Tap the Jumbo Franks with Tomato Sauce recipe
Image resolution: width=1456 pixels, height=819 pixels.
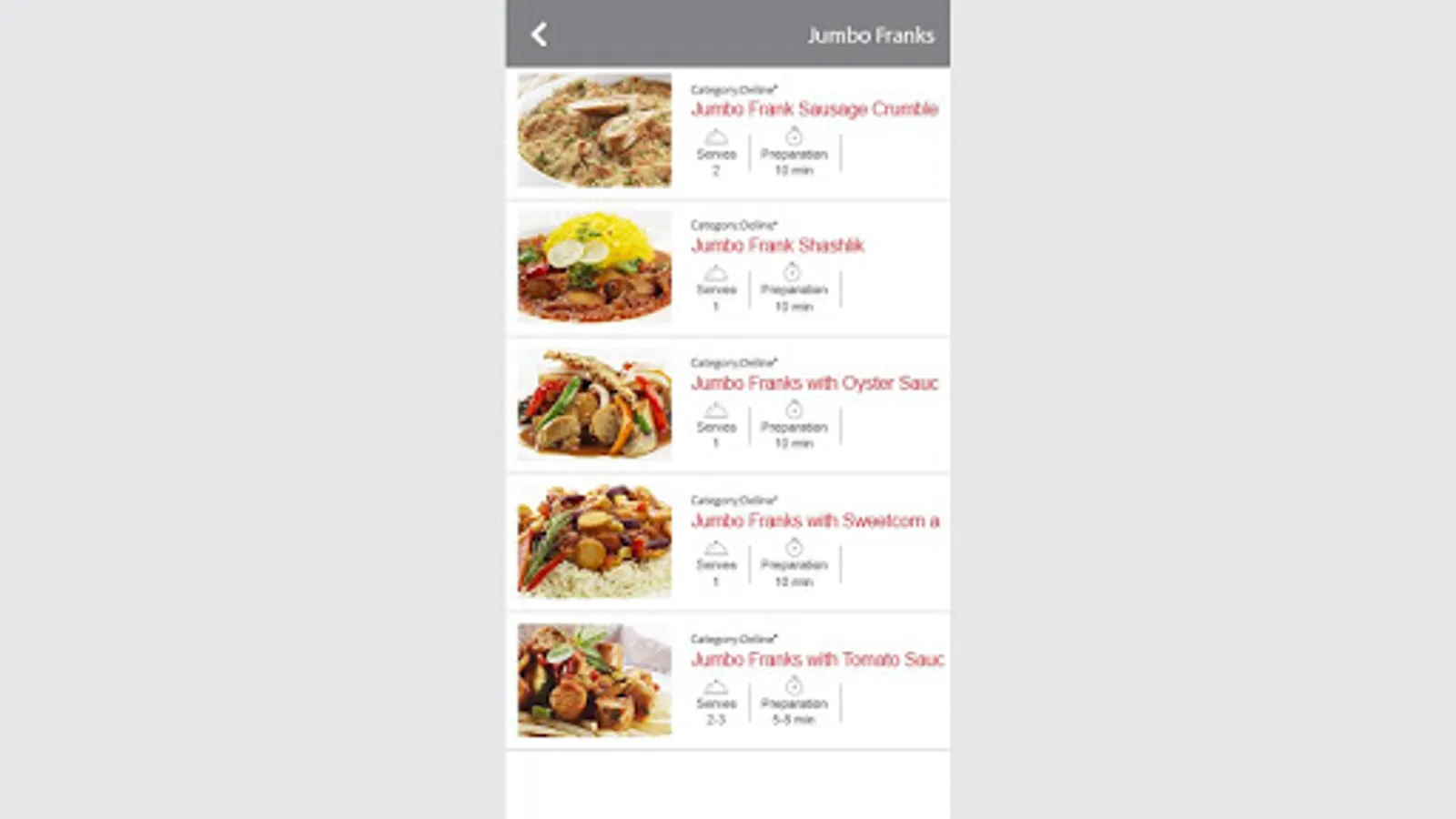tap(815, 659)
